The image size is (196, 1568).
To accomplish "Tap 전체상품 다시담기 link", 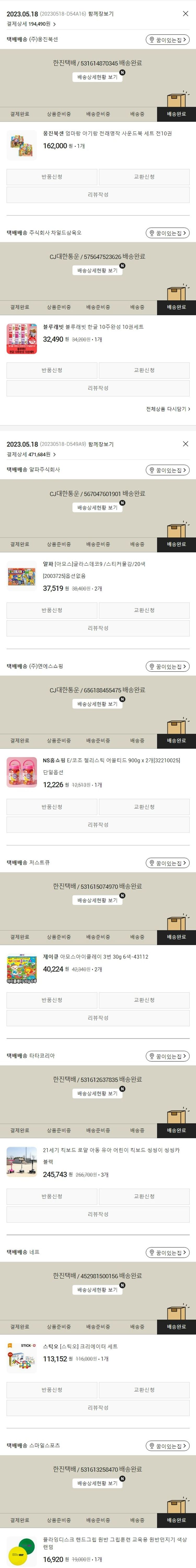I will [x=168, y=409].
